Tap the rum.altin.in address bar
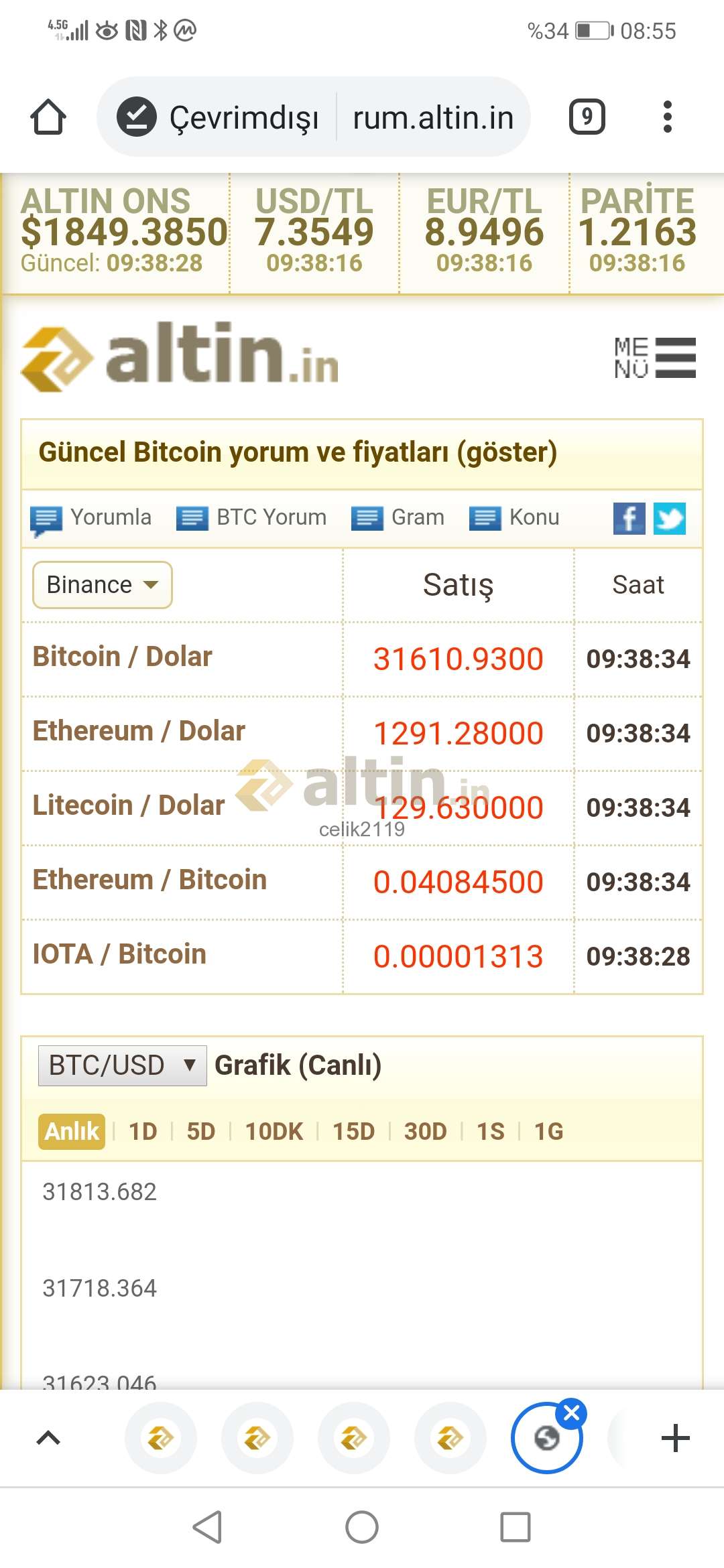 tap(433, 117)
